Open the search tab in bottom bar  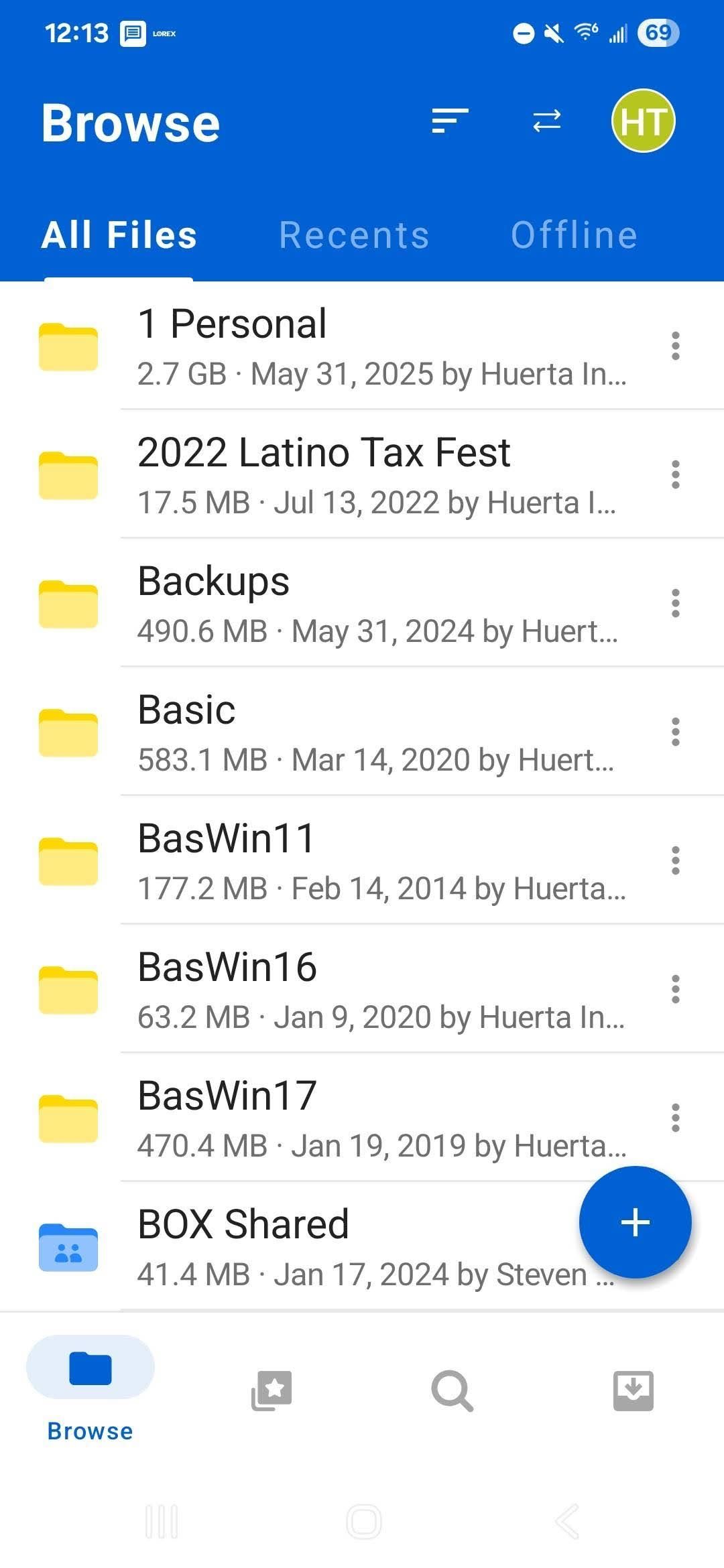(x=452, y=1390)
